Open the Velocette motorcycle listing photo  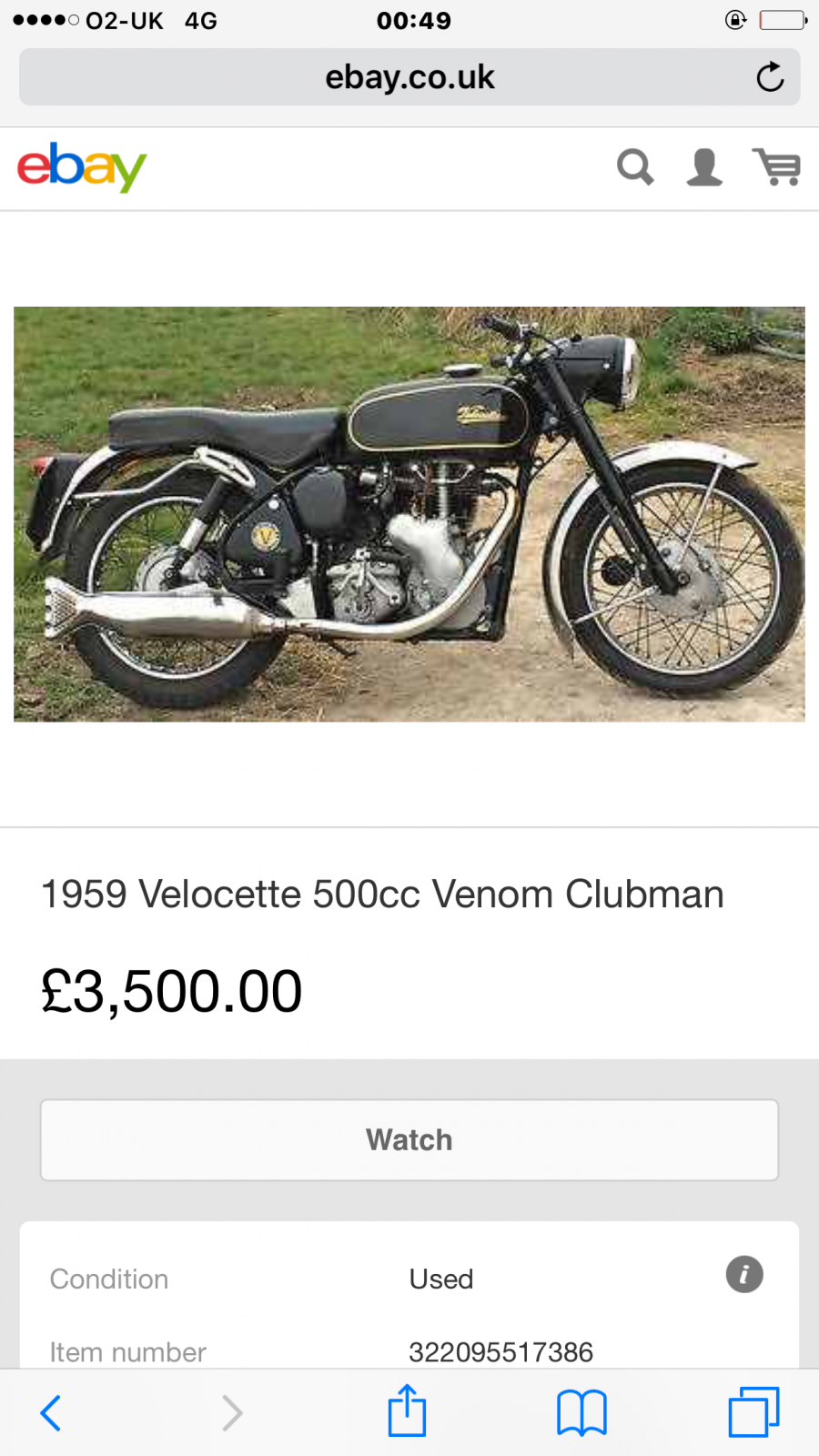409,514
